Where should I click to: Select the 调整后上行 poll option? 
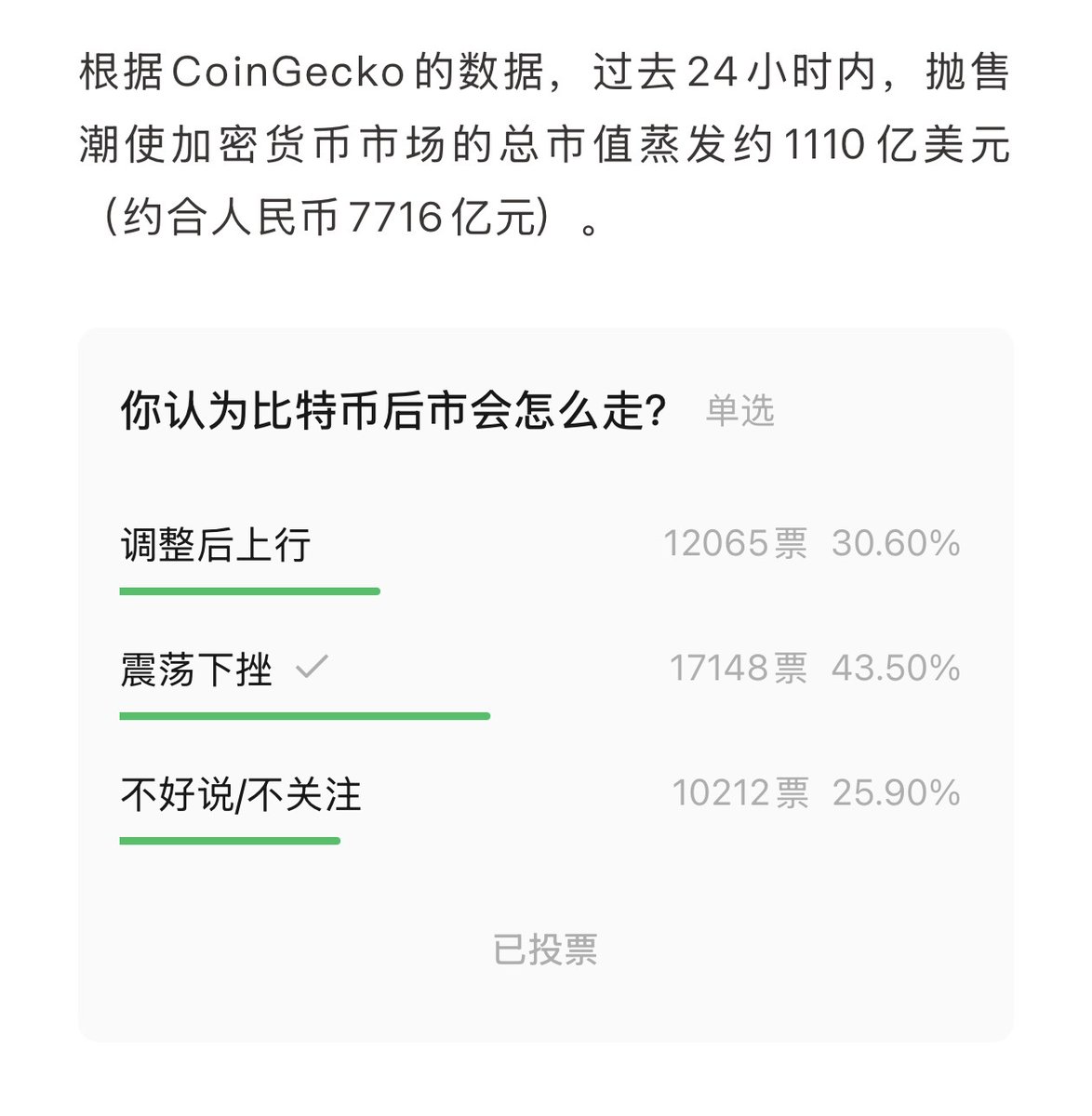click(216, 545)
